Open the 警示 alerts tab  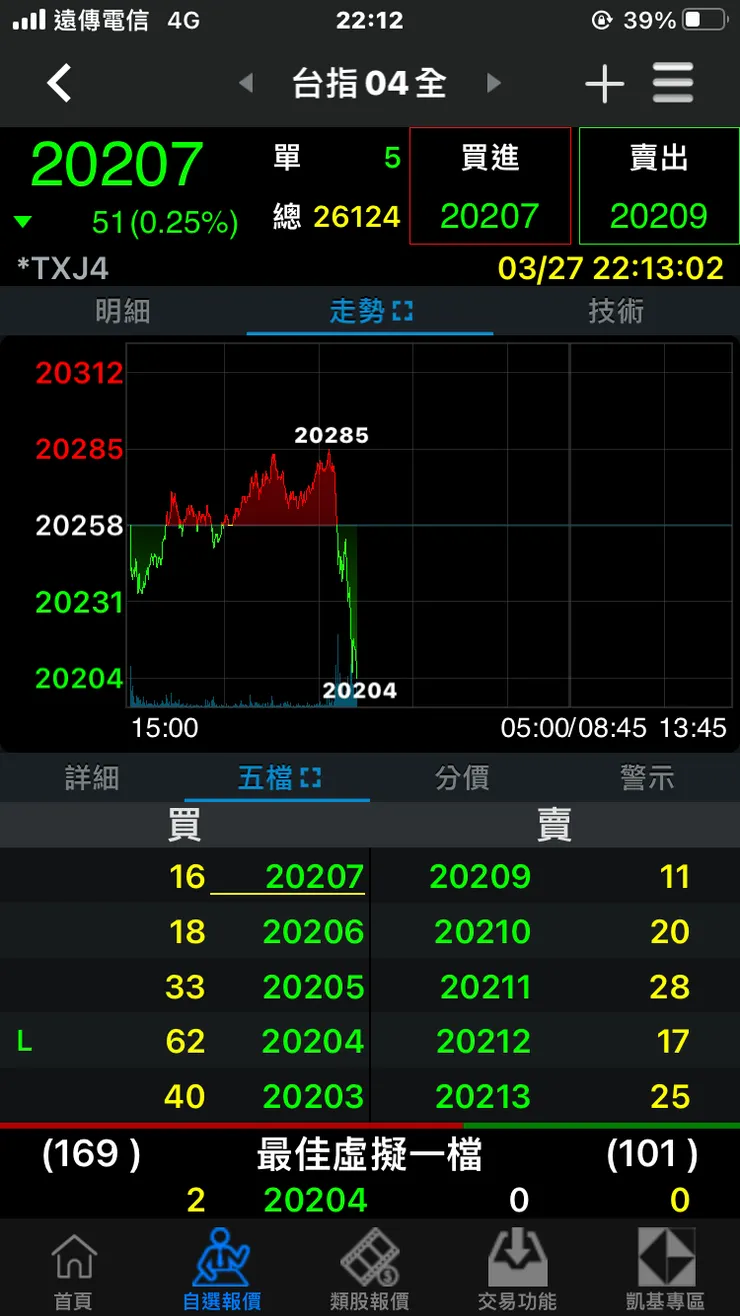pos(647,778)
